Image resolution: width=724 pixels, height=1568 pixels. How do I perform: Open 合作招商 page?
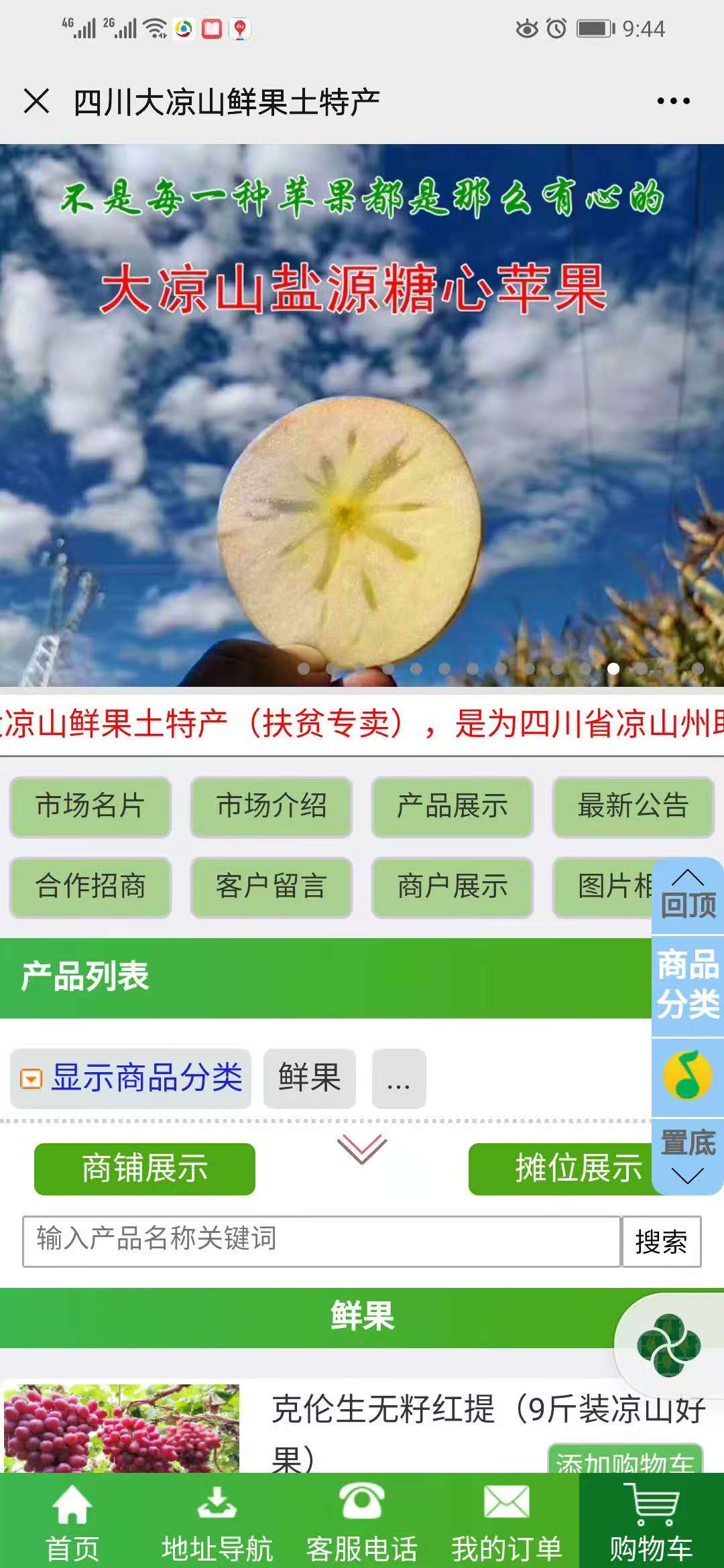coord(90,887)
